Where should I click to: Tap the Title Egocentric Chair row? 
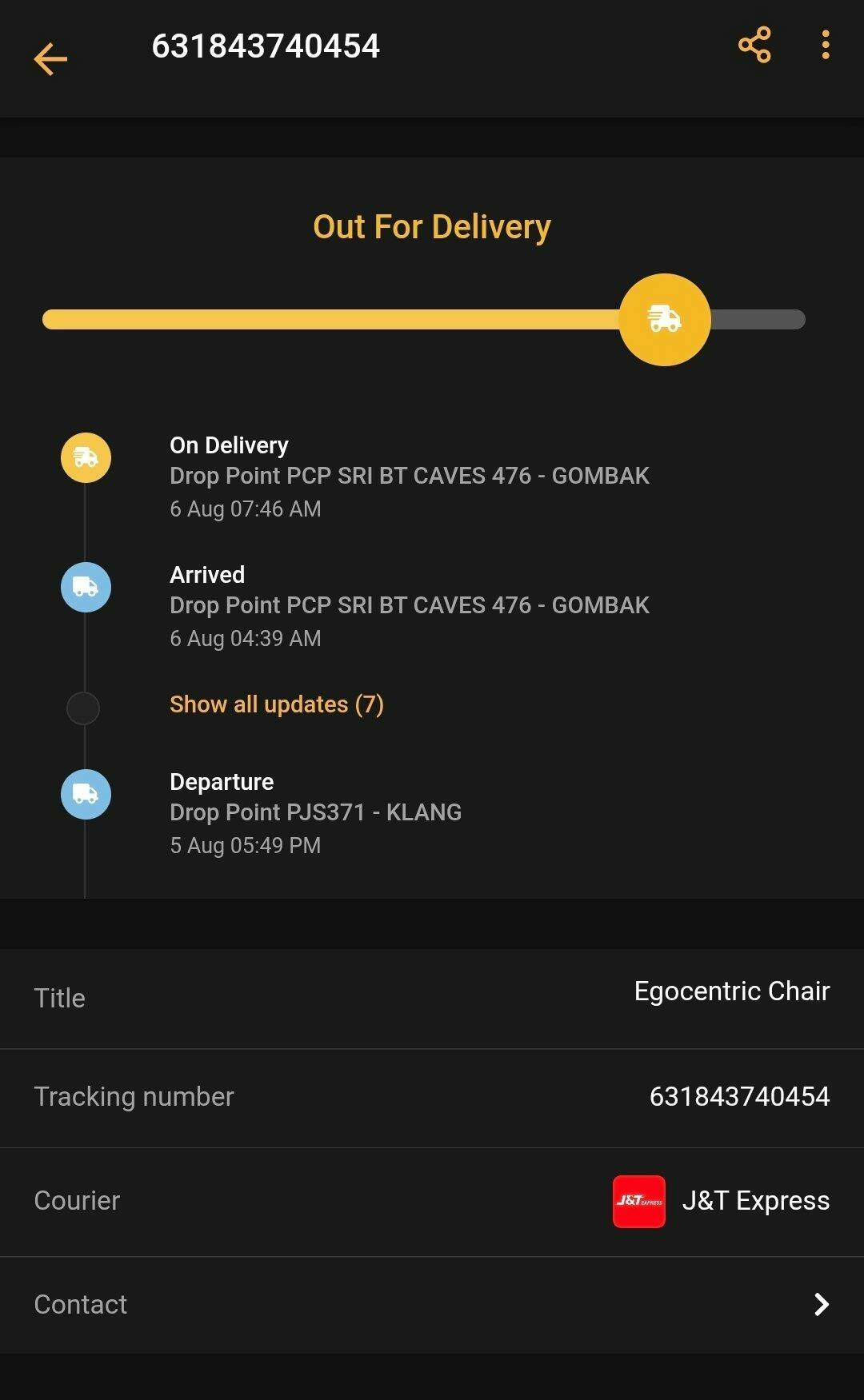click(x=432, y=999)
